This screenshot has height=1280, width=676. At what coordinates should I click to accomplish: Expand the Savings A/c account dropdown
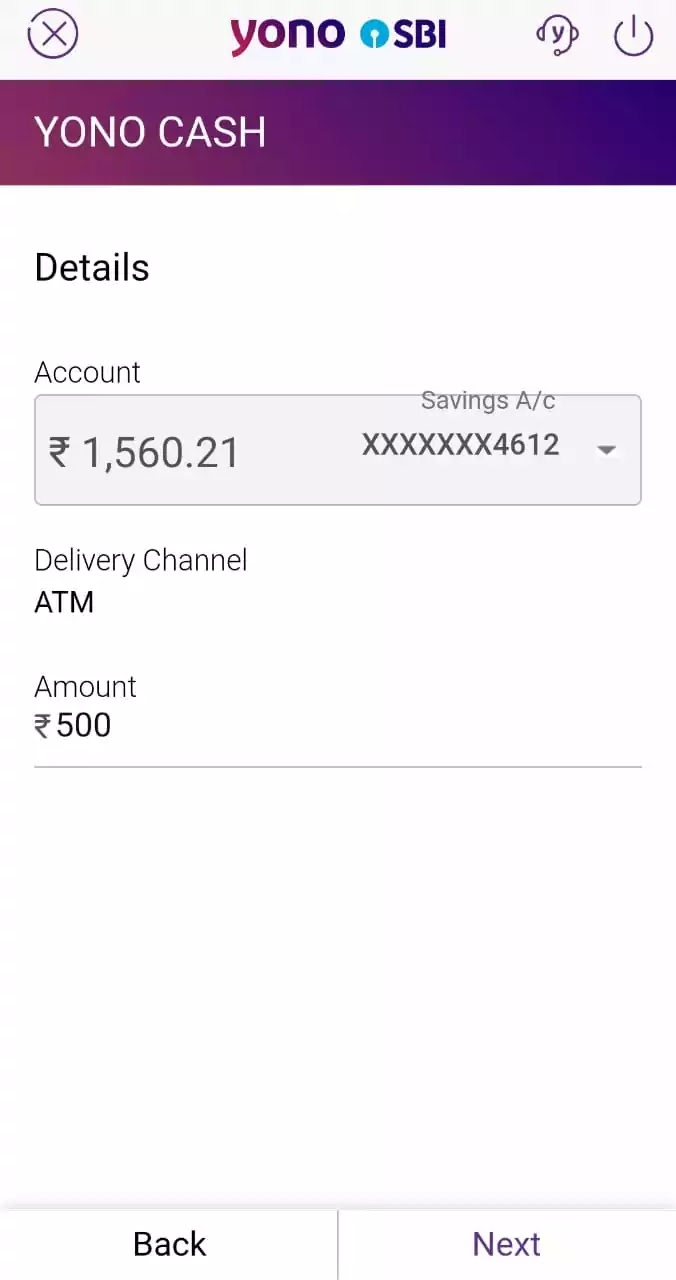pyautogui.click(x=605, y=451)
